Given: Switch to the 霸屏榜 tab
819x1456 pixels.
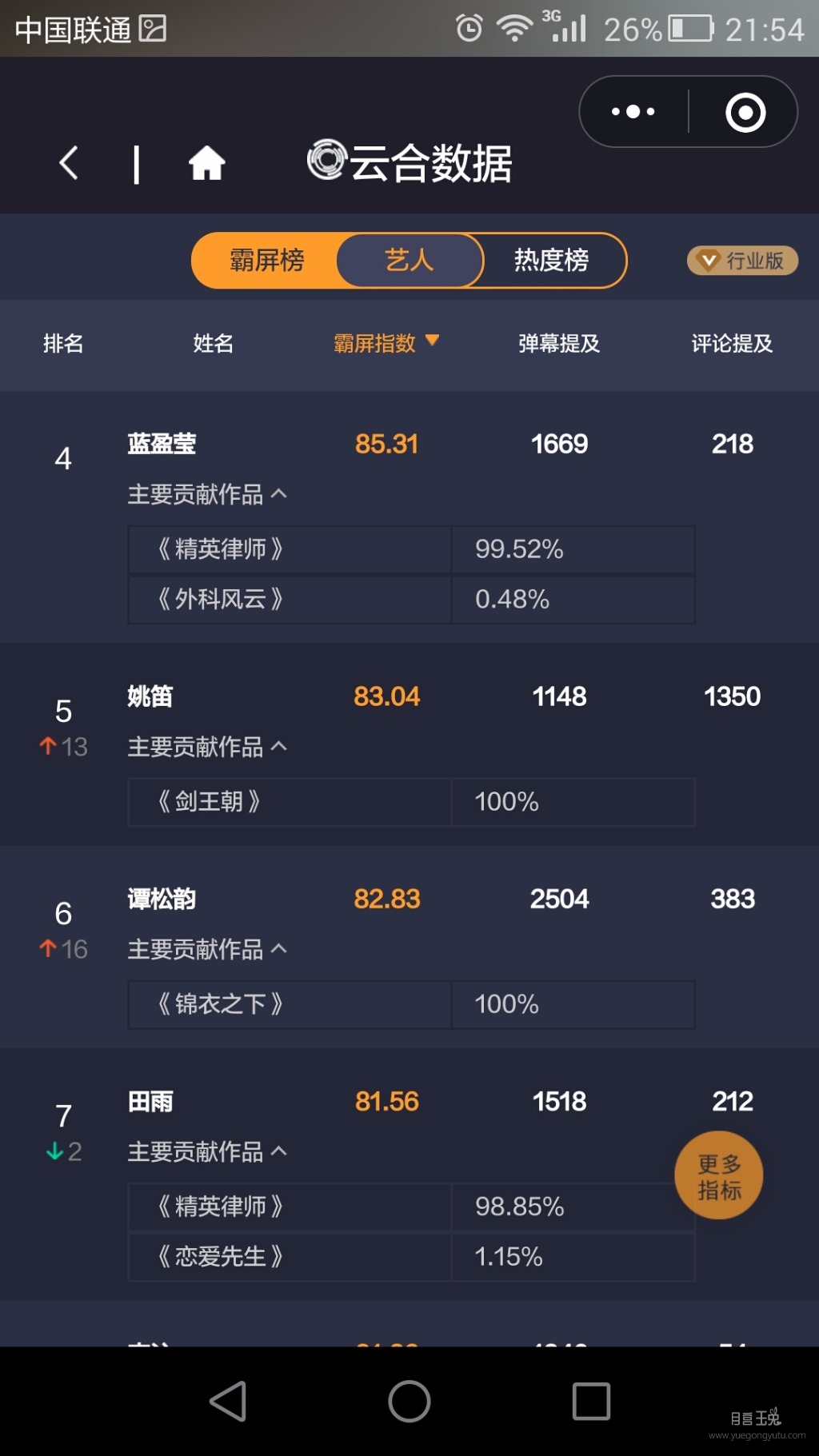Looking at the screenshot, I should 266,260.
